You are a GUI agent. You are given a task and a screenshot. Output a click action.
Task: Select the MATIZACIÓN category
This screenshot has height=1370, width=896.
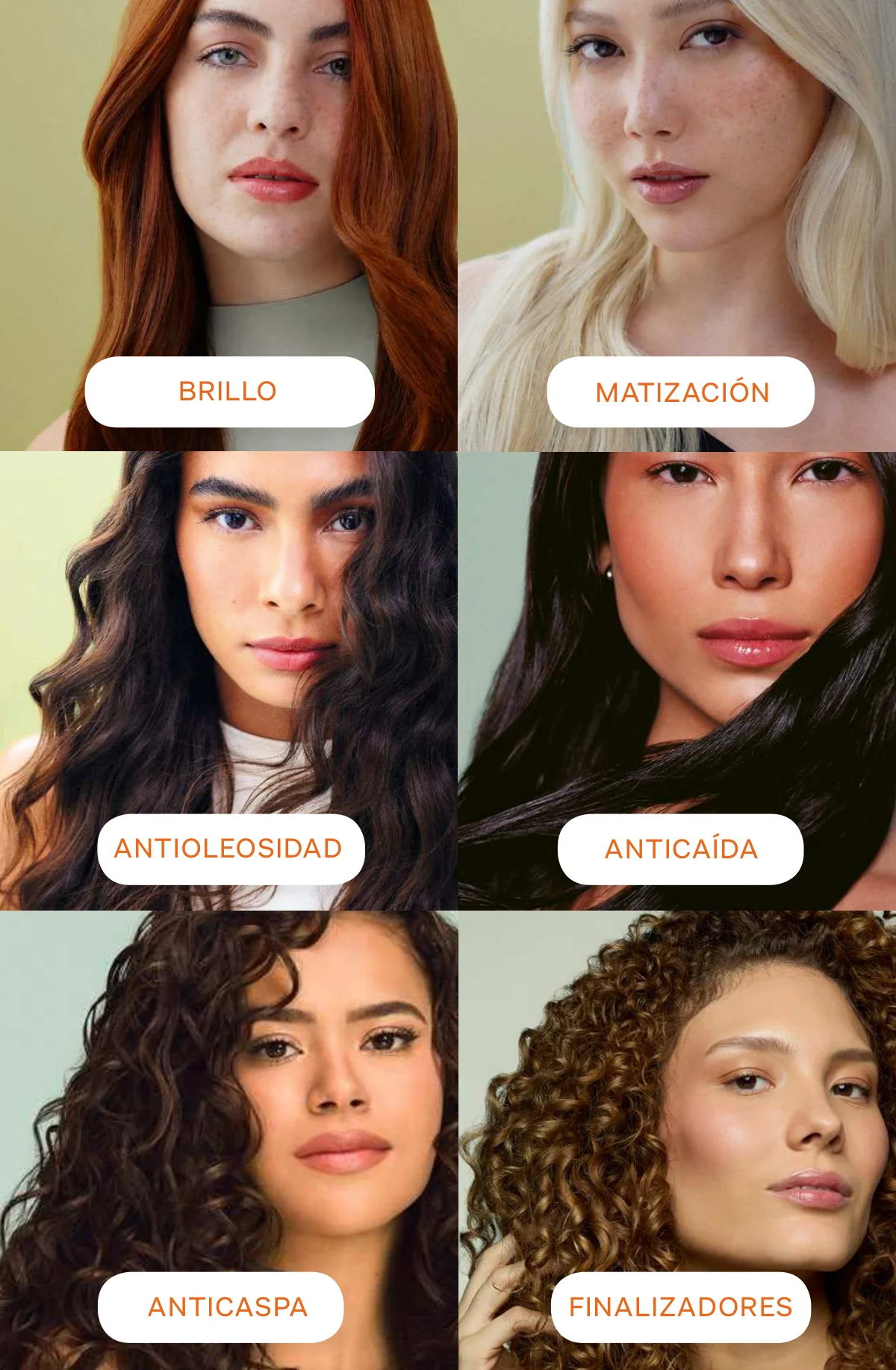(680, 392)
